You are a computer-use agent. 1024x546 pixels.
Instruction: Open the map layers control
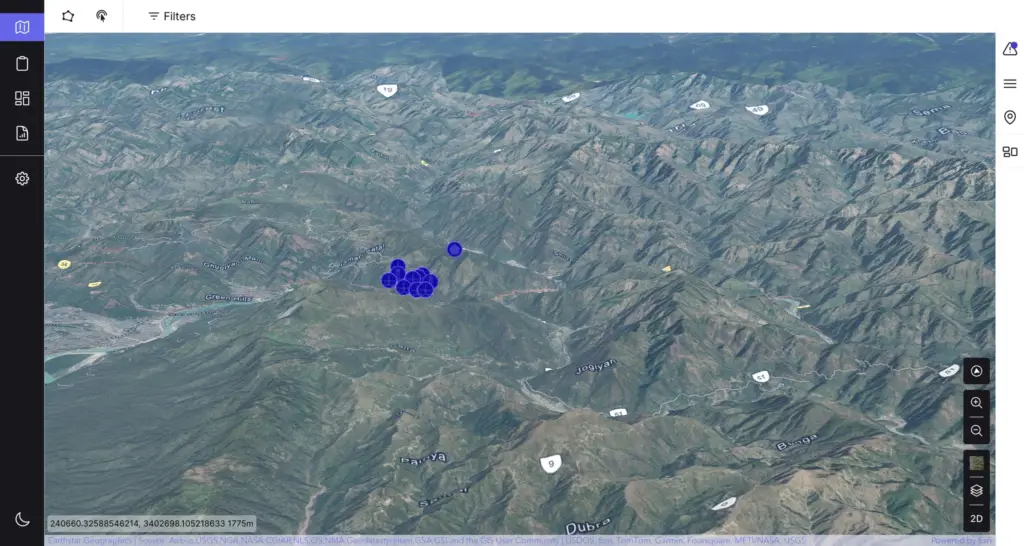tap(977, 490)
